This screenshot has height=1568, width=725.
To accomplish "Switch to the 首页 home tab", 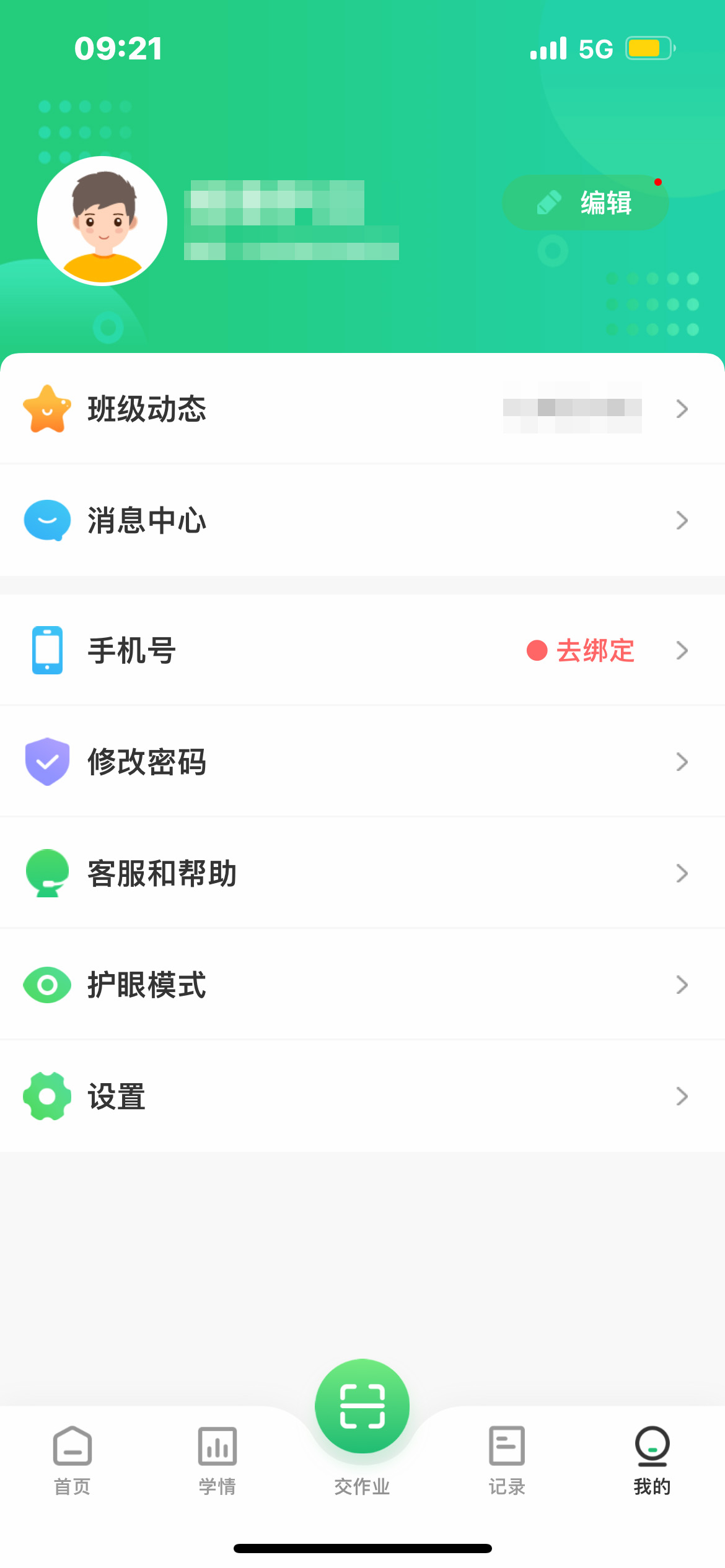I will [72, 1459].
